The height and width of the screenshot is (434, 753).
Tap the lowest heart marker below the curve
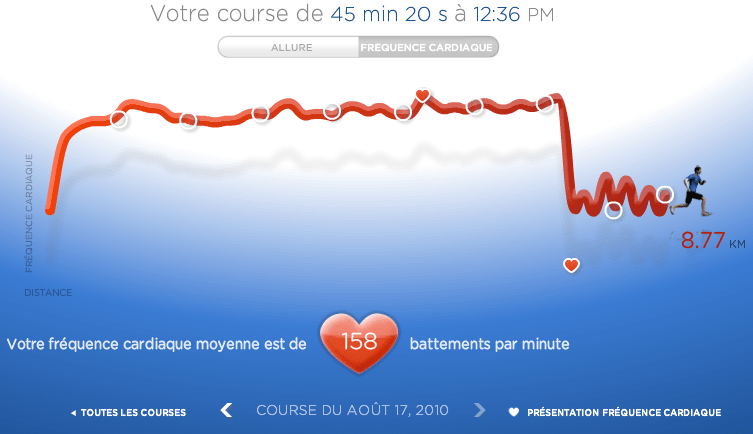(571, 265)
